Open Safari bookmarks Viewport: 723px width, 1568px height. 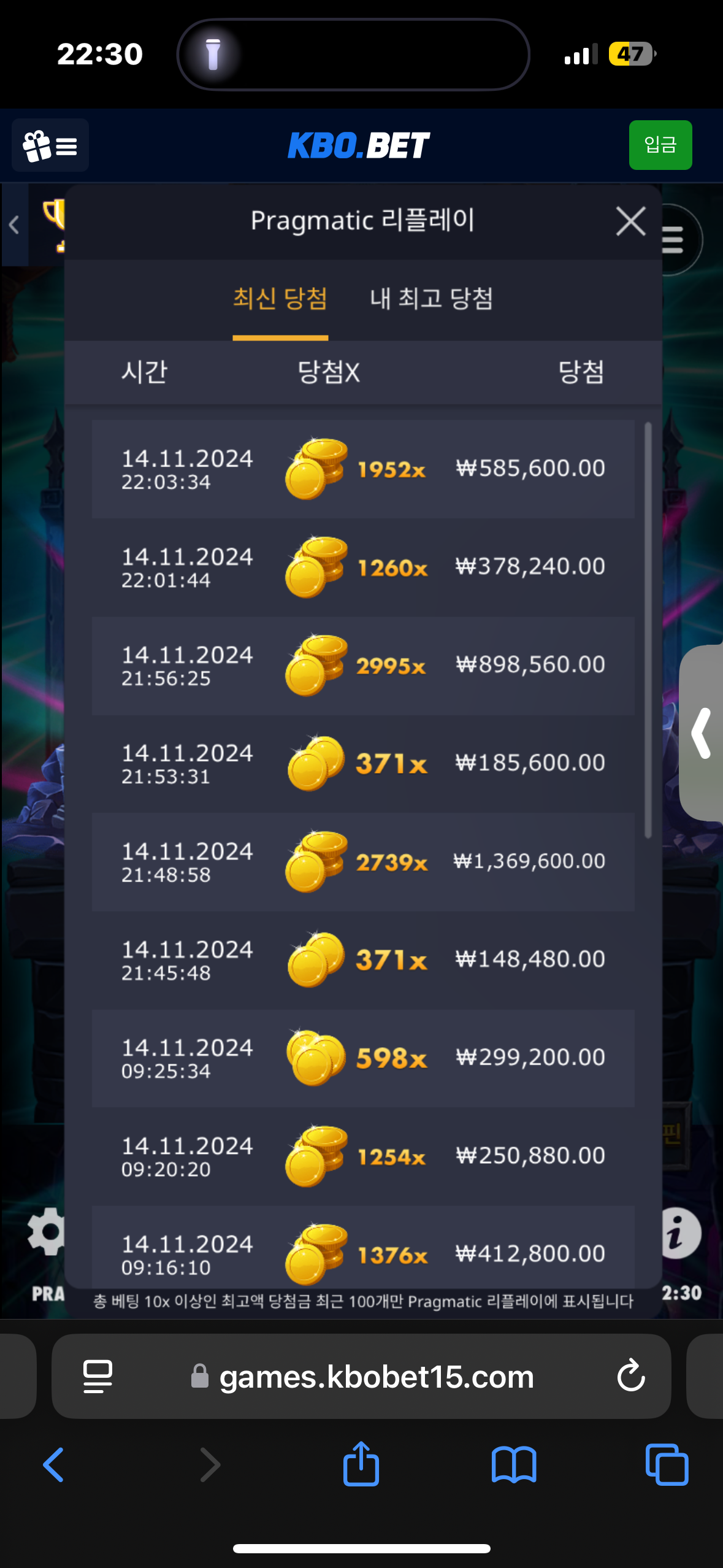click(x=514, y=1464)
